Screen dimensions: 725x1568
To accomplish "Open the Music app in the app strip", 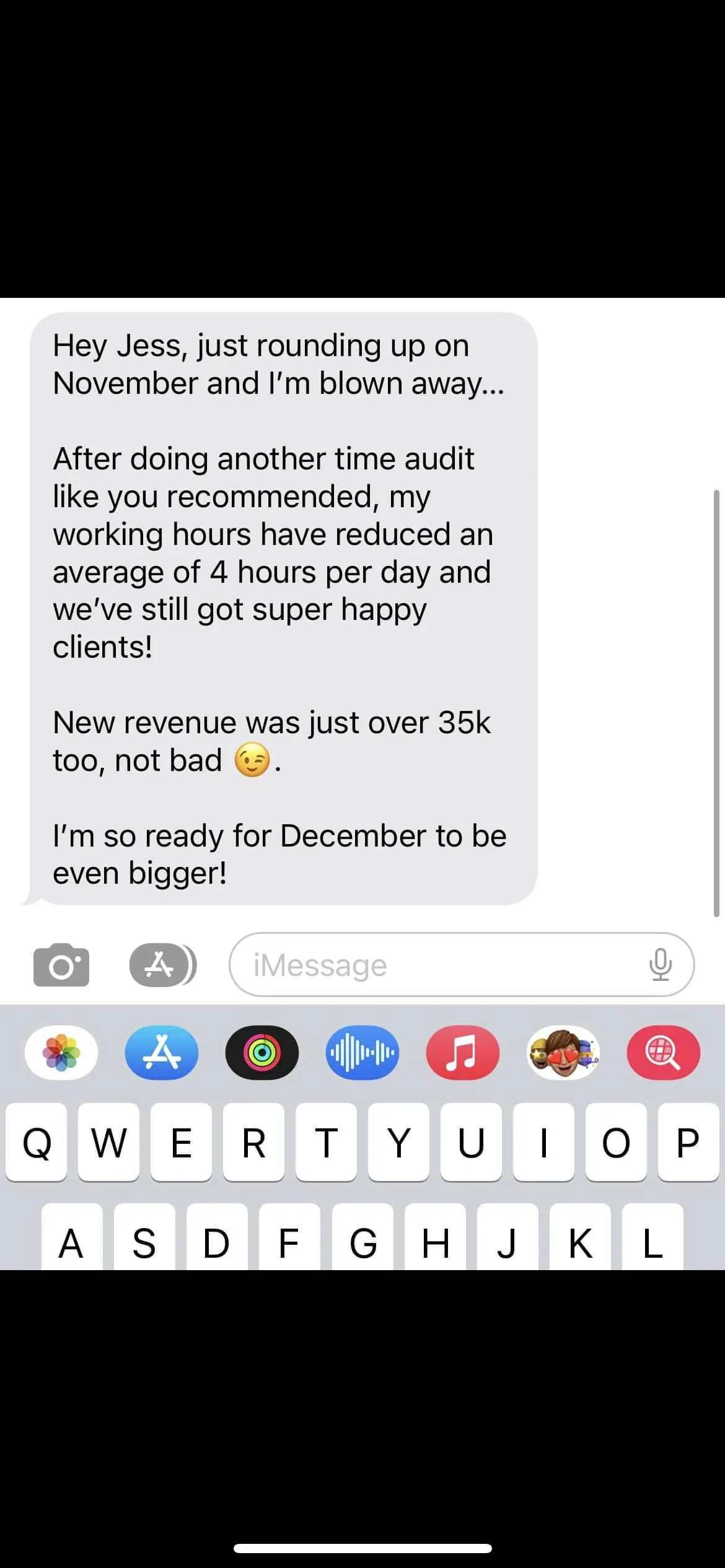I will 463,1052.
